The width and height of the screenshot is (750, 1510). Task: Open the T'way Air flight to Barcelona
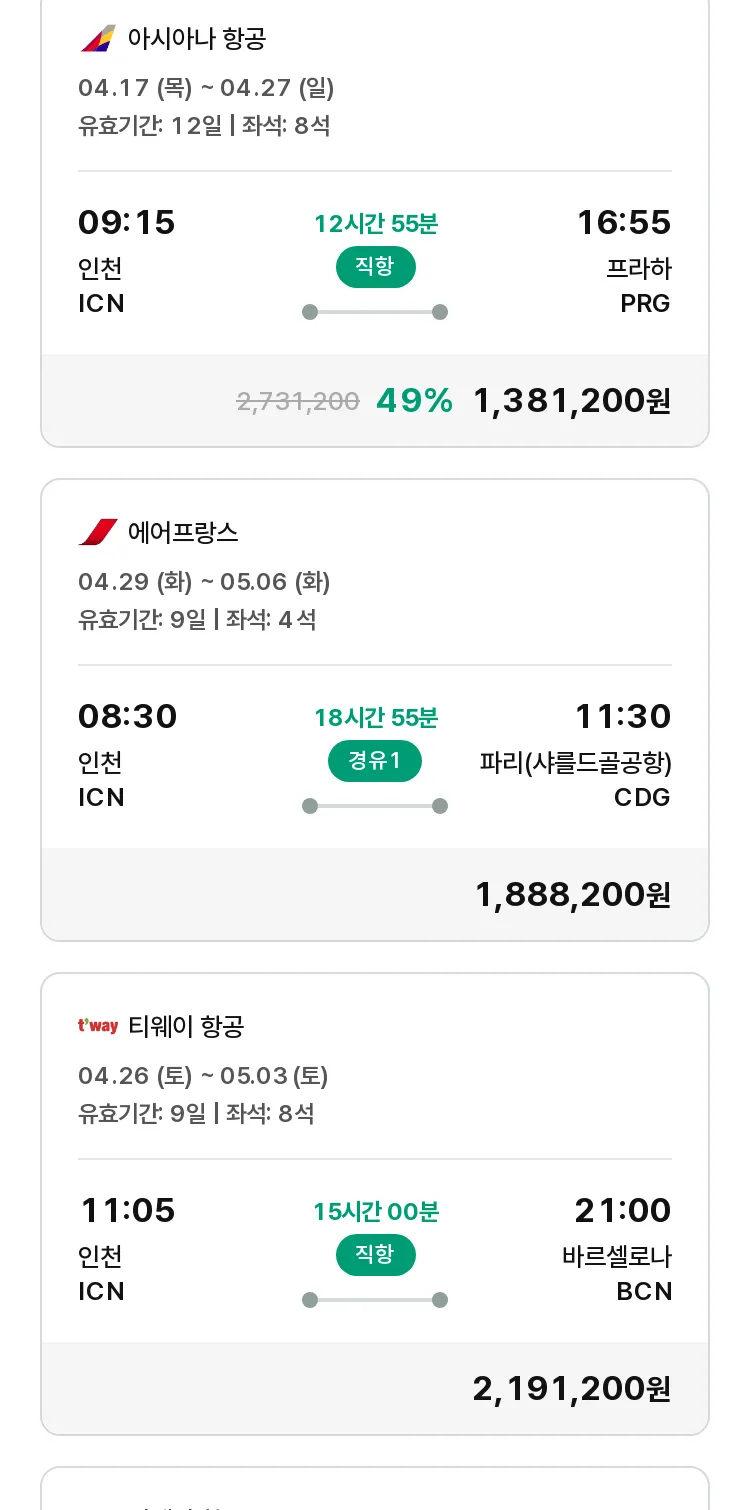[x=375, y=1204]
